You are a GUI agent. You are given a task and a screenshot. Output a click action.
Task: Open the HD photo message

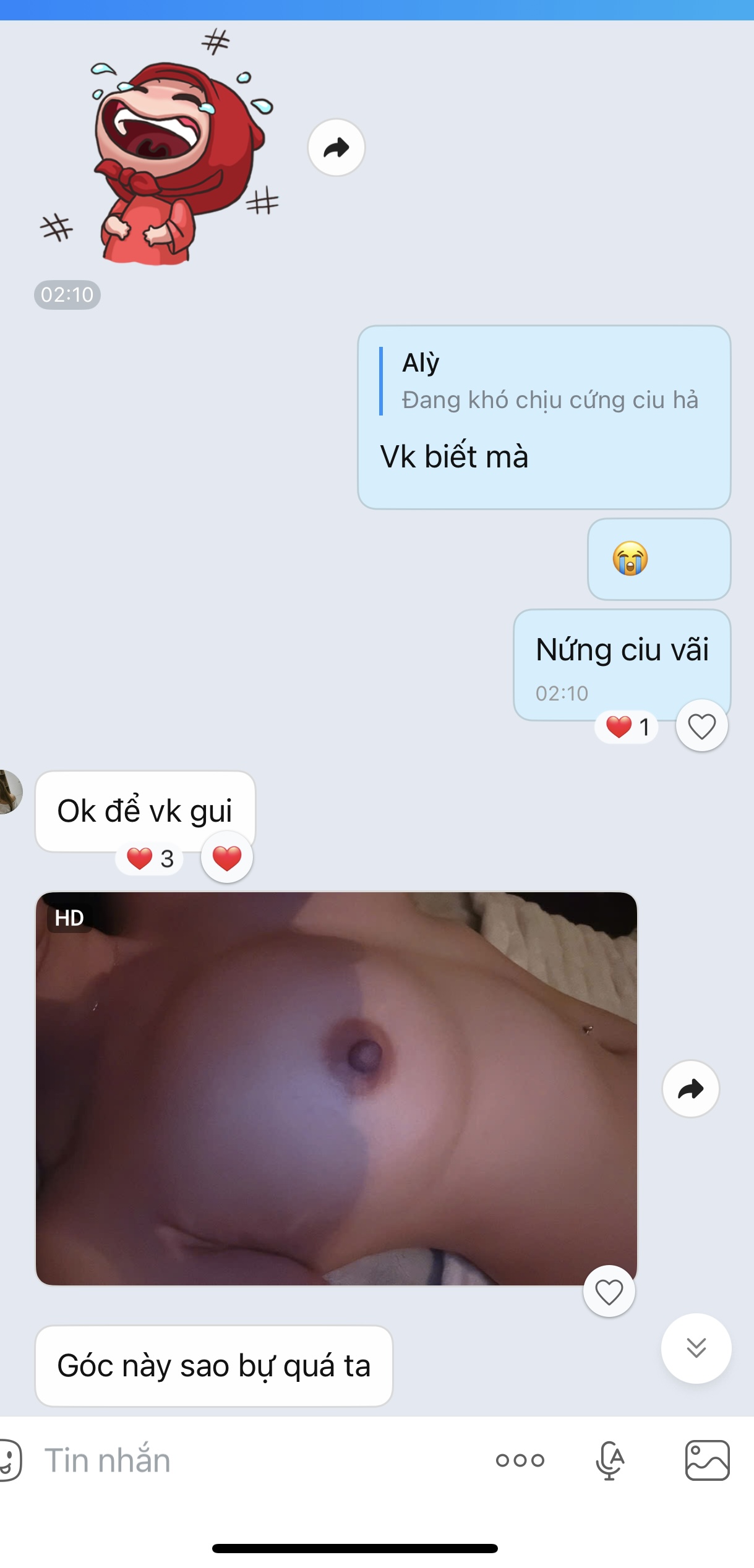(x=336, y=1088)
